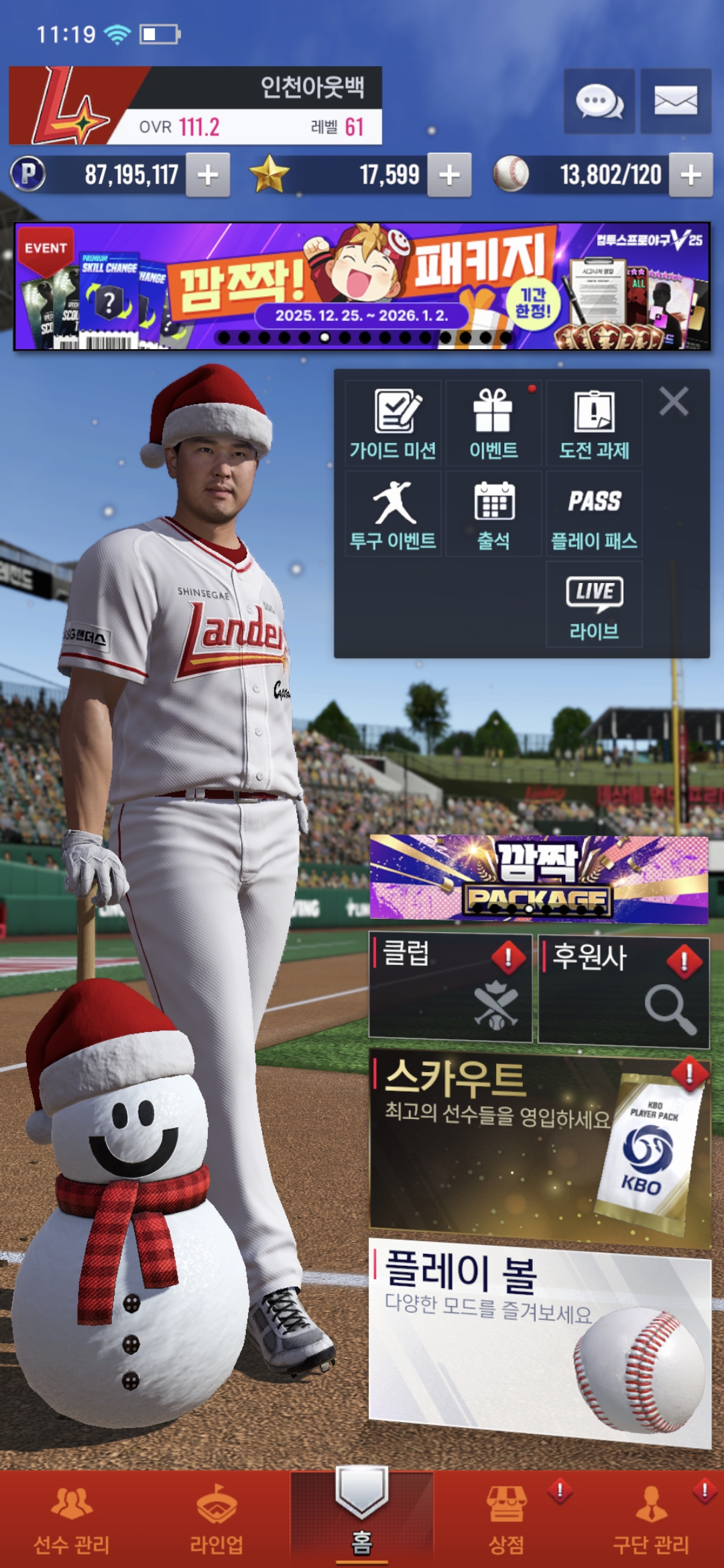Open the 이벤트 gift menu
Viewport: 724px width, 1568px height.
tap(493, 423)
